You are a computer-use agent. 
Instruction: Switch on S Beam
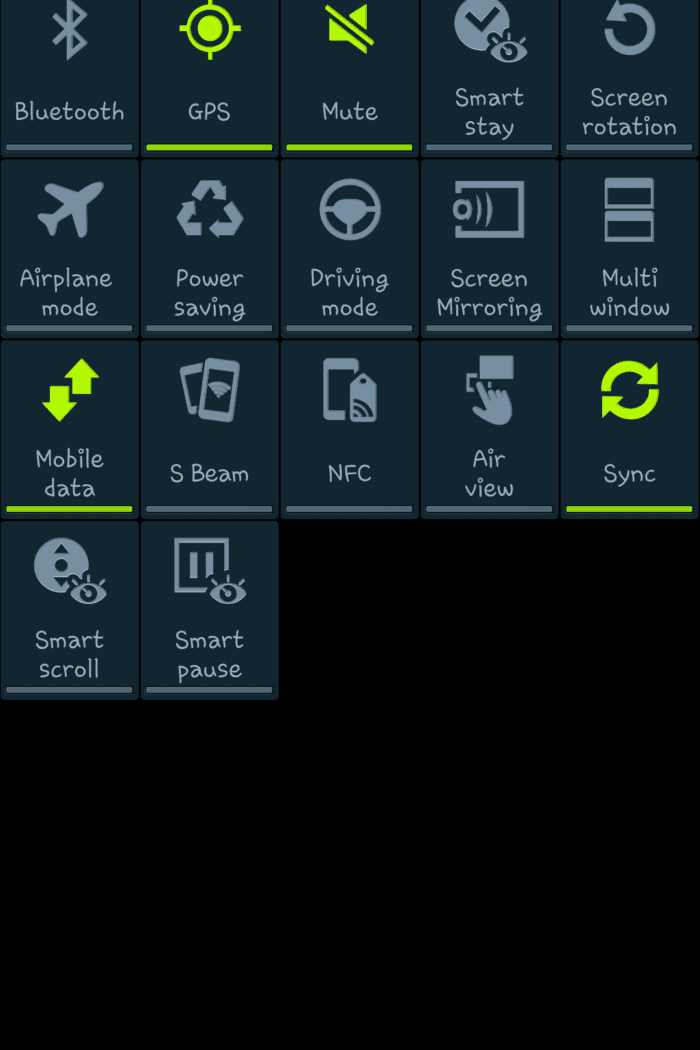point(209,428)
